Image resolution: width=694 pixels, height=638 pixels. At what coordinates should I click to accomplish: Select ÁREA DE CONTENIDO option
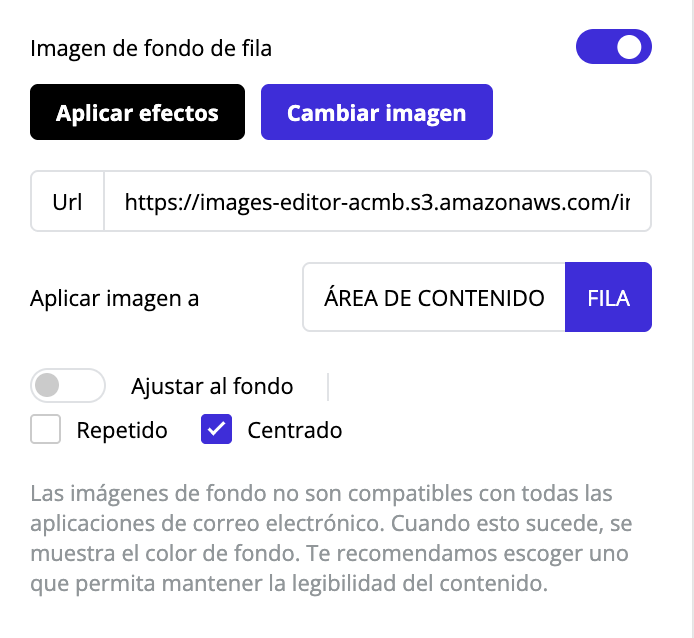[434, 297]
